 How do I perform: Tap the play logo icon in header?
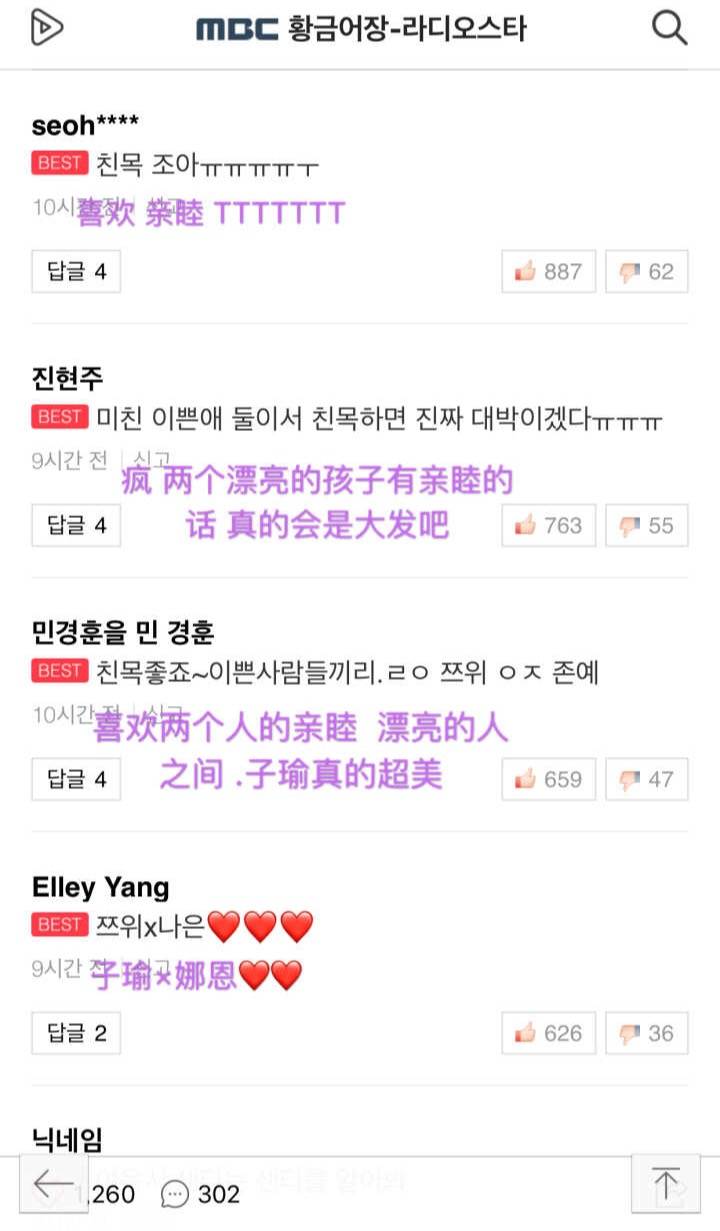pyautogui.click(x=47, y=27)
